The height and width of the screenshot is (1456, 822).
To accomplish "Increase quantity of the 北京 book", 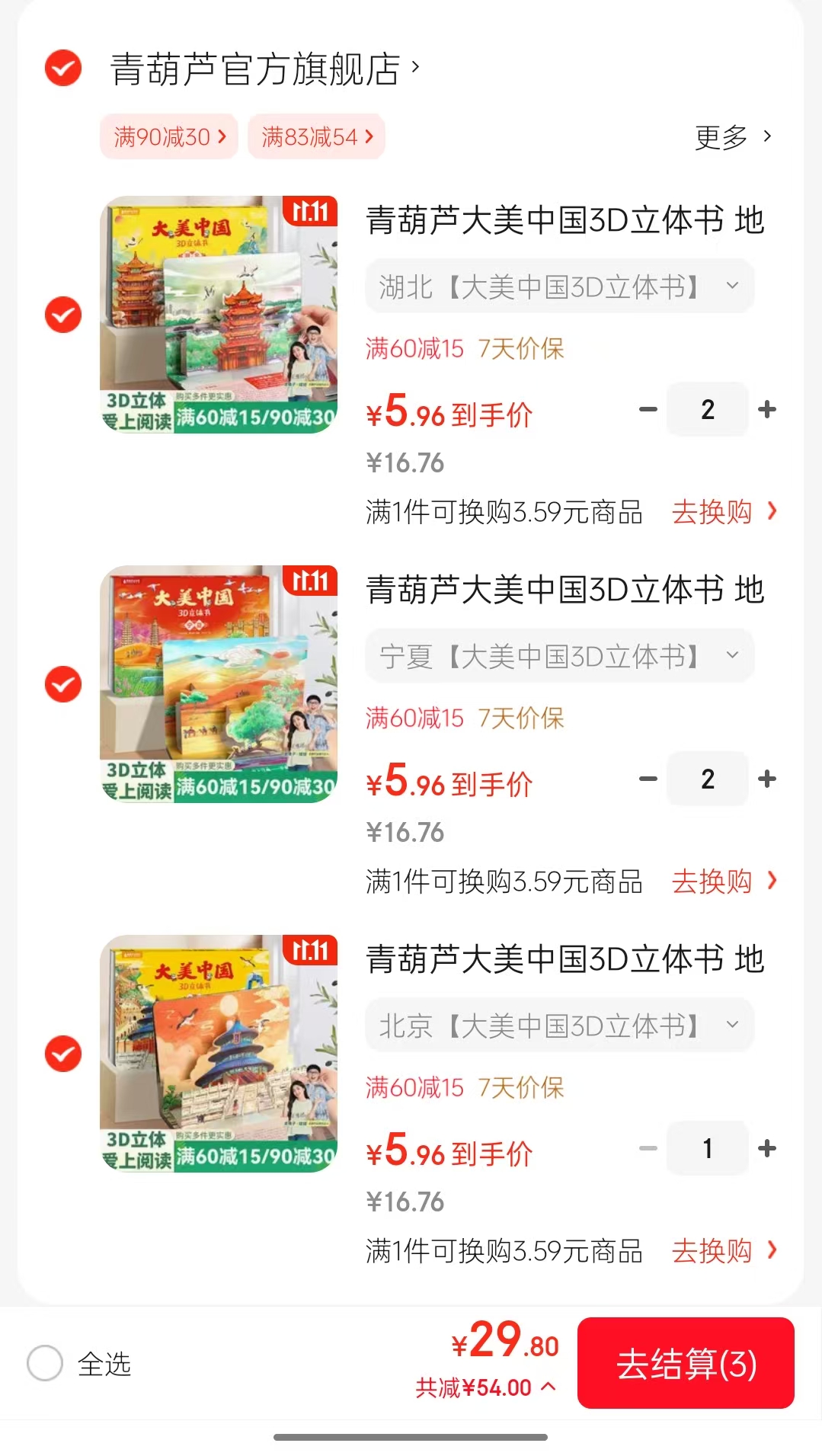I will click(767, 1149).
